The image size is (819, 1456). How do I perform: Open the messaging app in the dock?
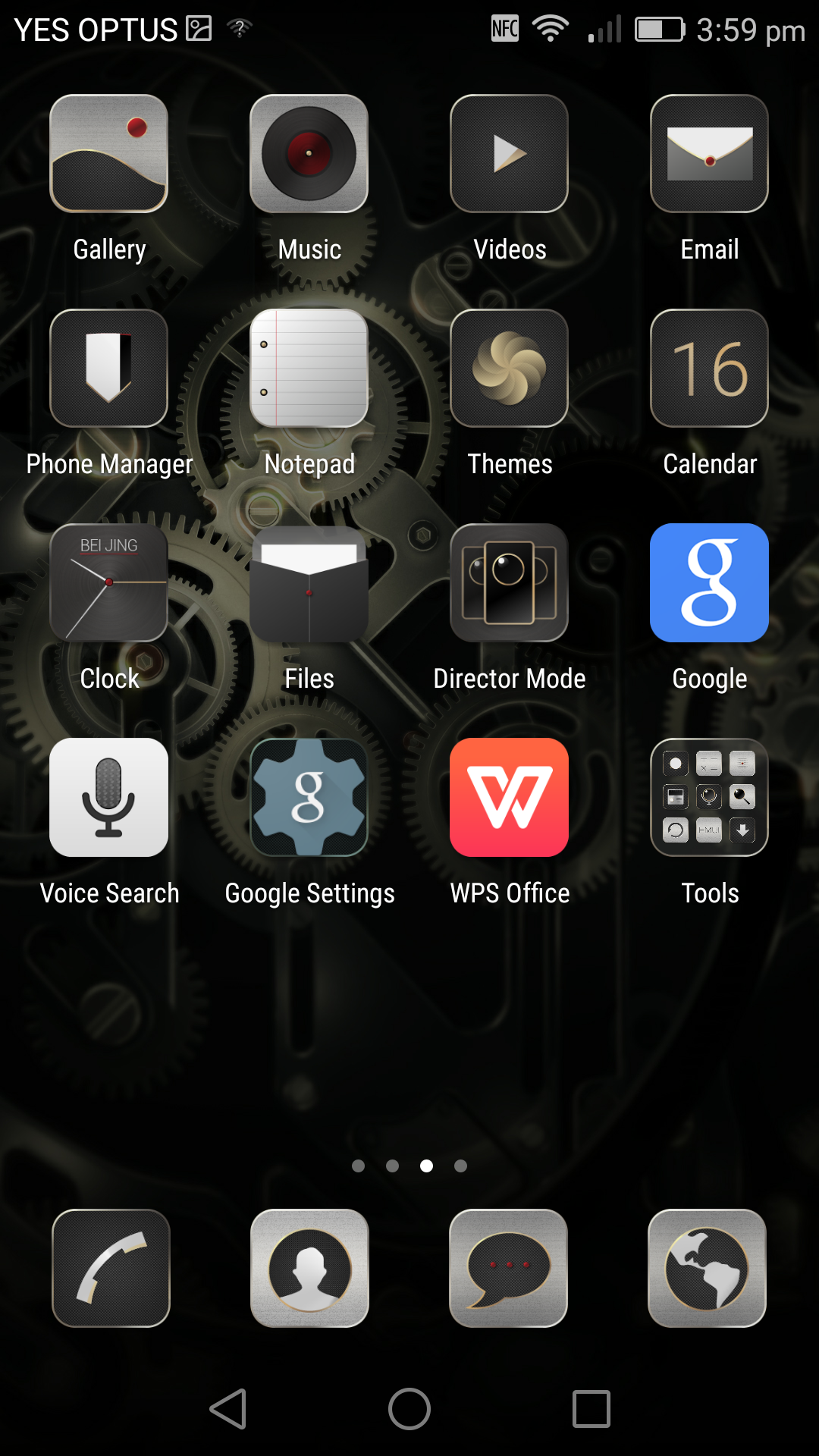tap(508, 1268)
